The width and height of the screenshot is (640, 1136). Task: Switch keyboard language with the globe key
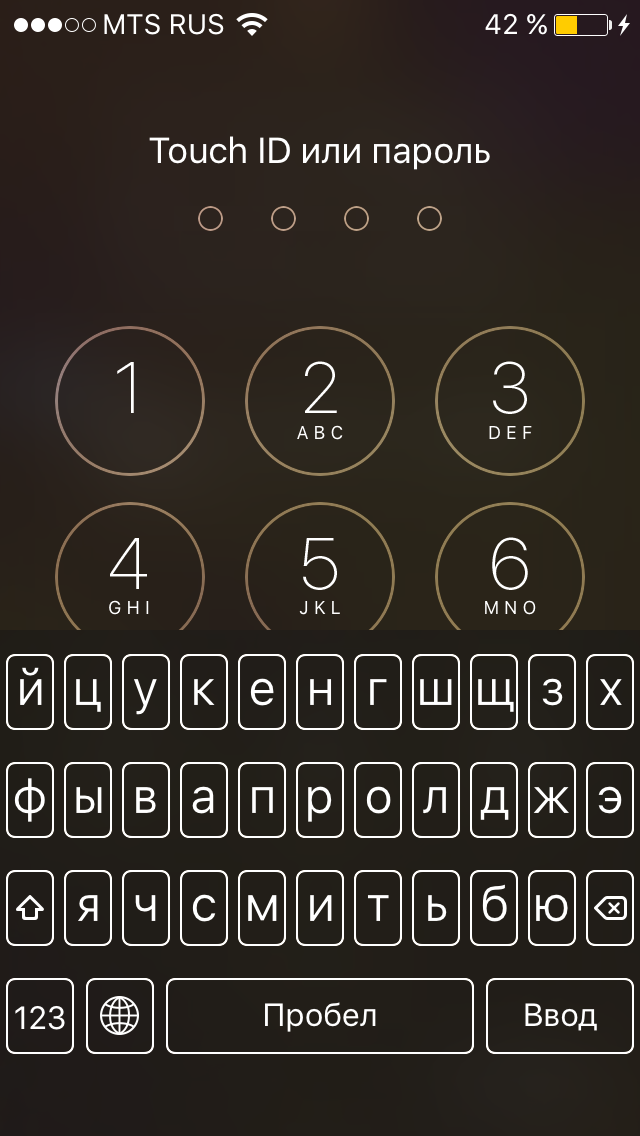coord(120,1016)
